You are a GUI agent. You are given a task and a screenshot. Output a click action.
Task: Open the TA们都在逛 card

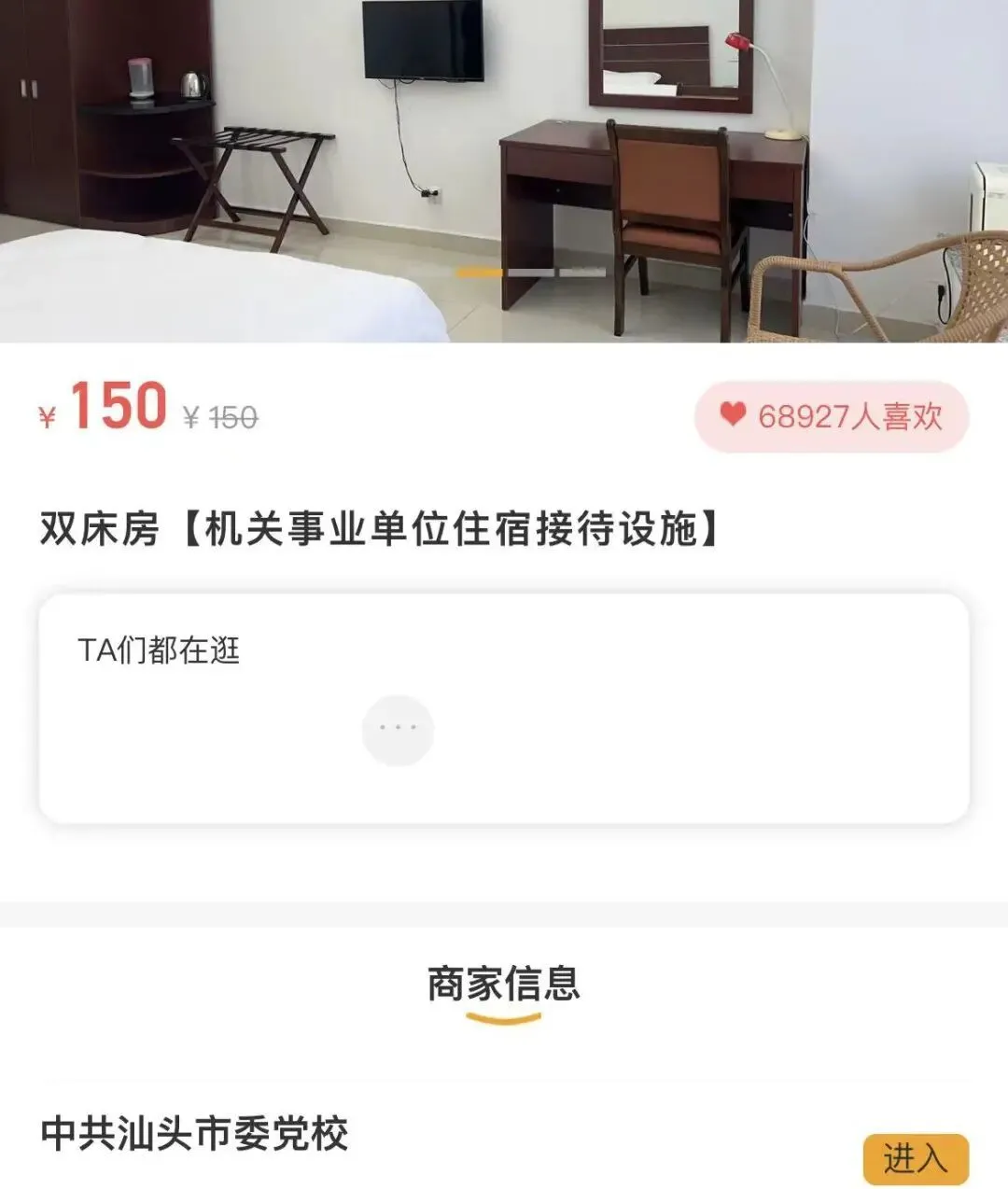(504, 707)
